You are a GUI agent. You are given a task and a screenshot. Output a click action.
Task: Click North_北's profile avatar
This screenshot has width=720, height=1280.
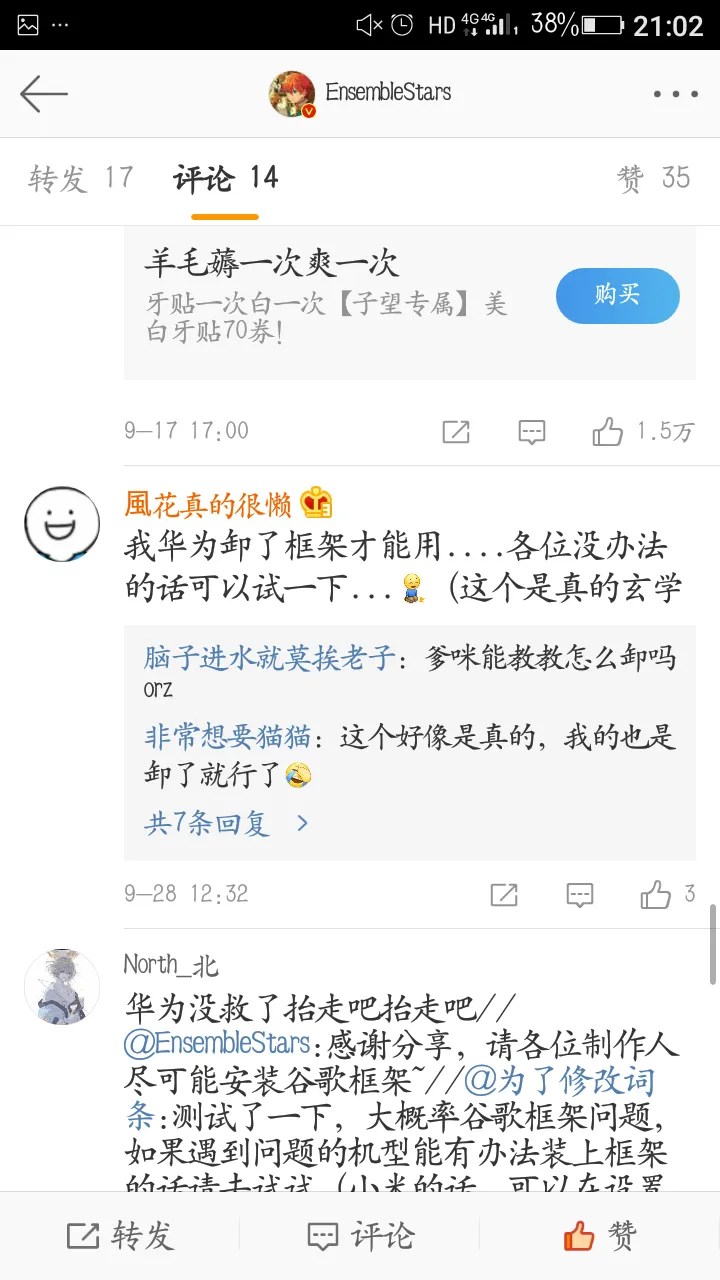61,987
